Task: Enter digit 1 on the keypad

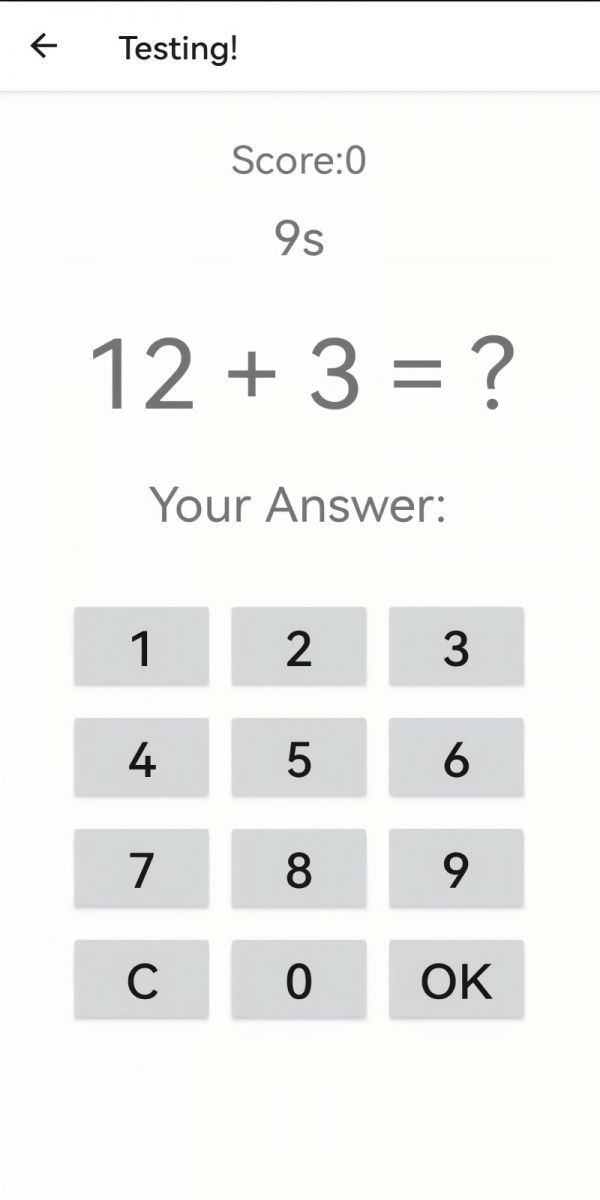Action: (x=141, y=647)
